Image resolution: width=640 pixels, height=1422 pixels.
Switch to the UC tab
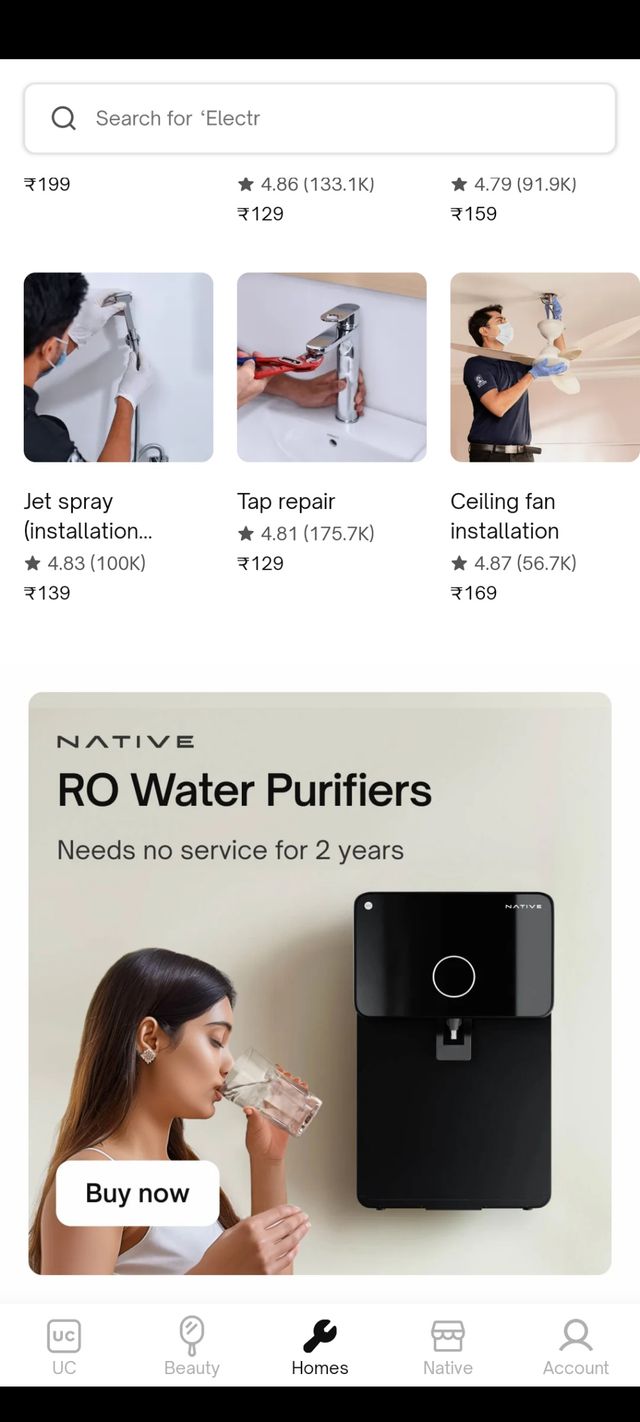[x=64, y=1346]
